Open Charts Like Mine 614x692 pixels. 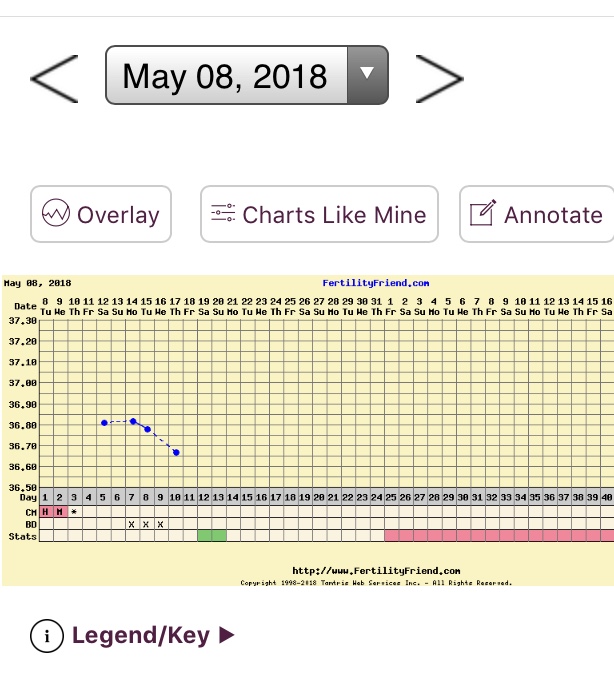pyautogui.click(x=319, y=214)
